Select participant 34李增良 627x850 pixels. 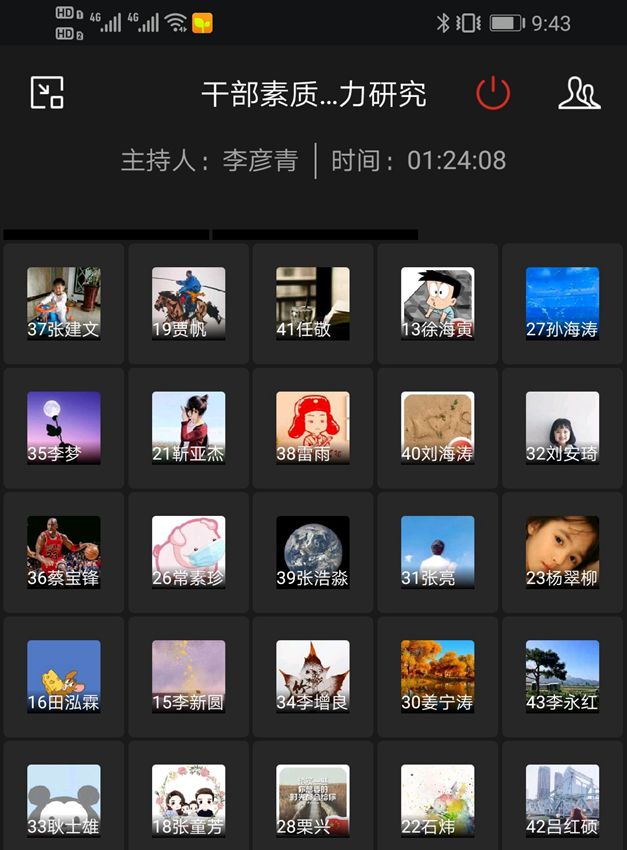point(313,677)
